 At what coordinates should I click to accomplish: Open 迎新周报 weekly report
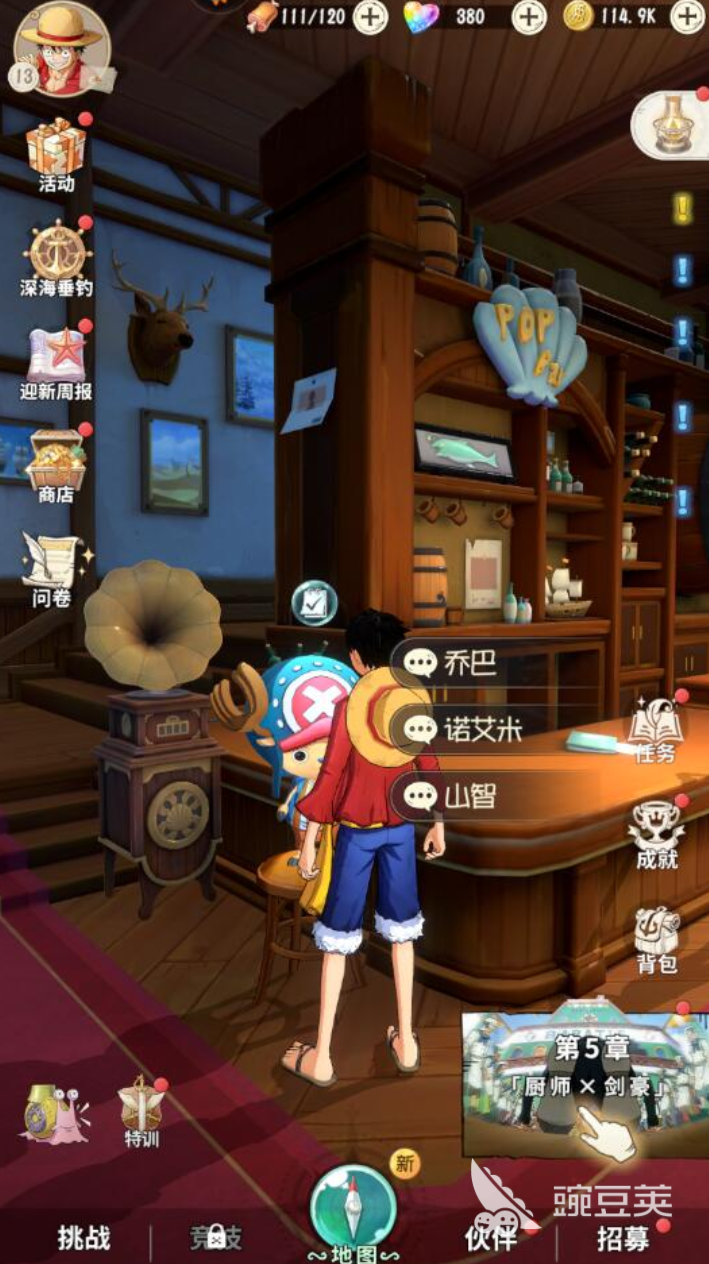tap(56, 360)
